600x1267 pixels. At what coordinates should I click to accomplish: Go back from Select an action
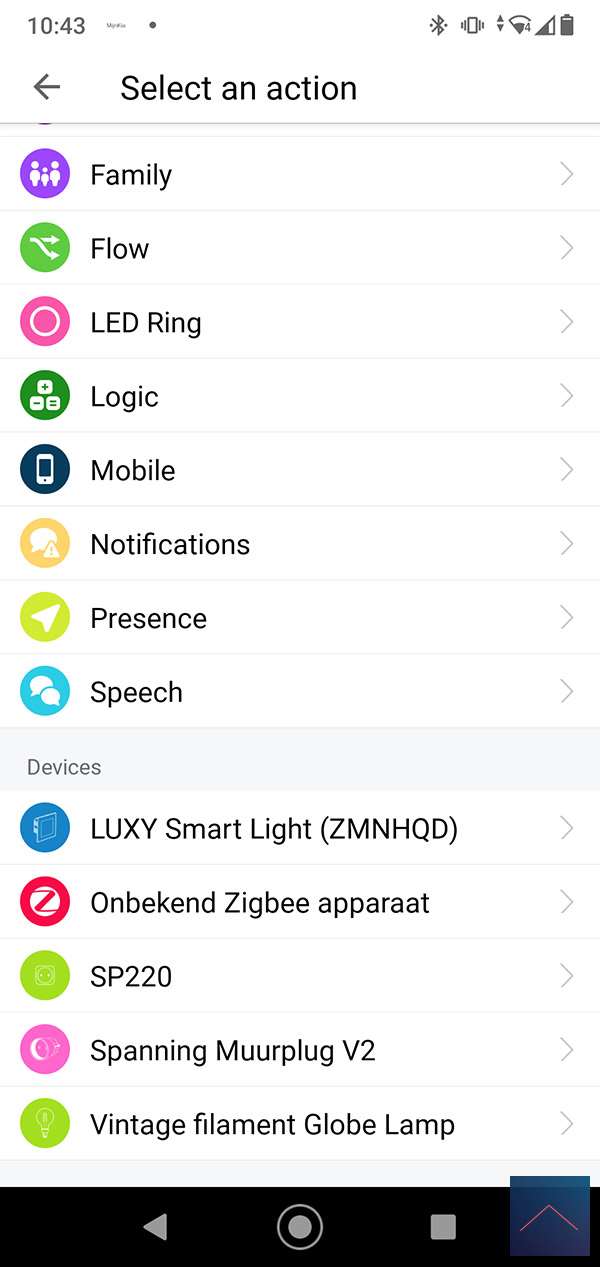47,87
